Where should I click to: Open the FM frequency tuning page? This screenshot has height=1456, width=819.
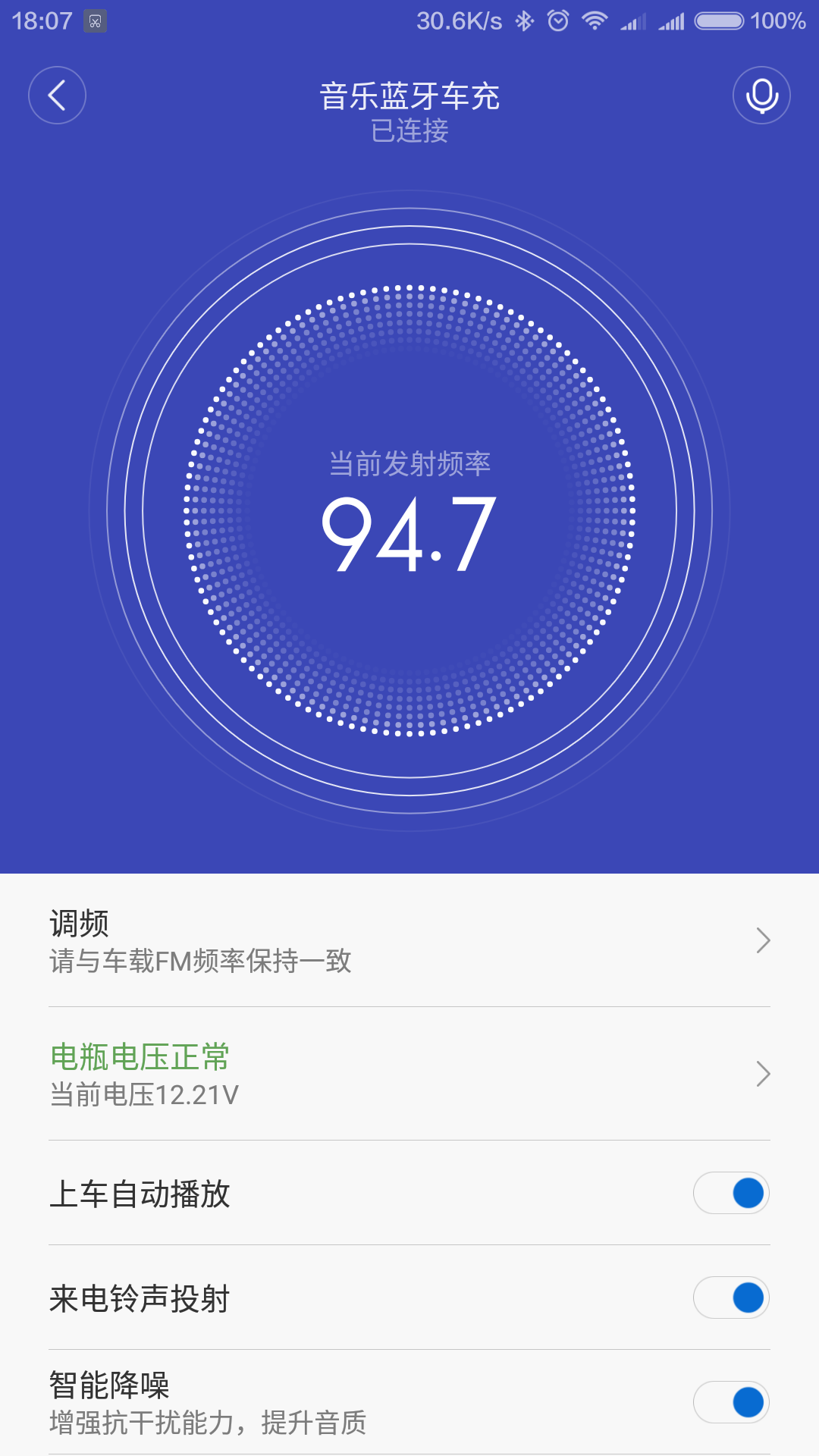[409, 940]
